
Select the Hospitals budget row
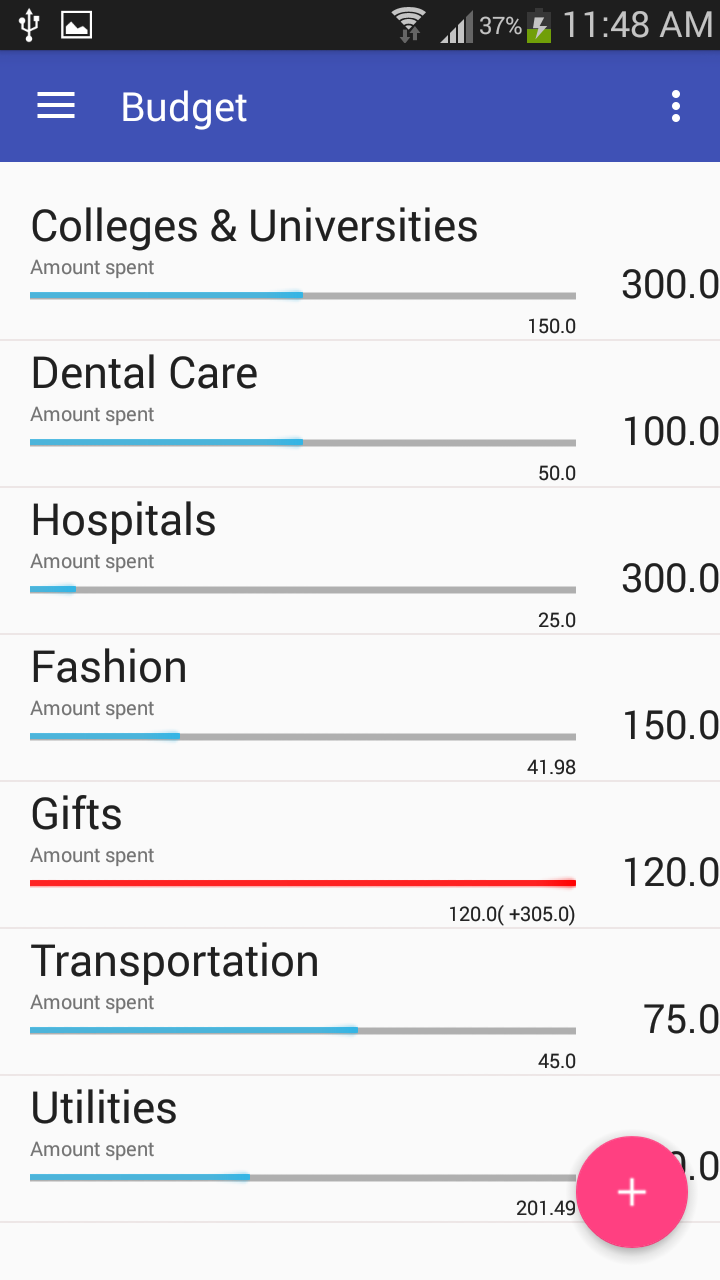click(360, 561)
